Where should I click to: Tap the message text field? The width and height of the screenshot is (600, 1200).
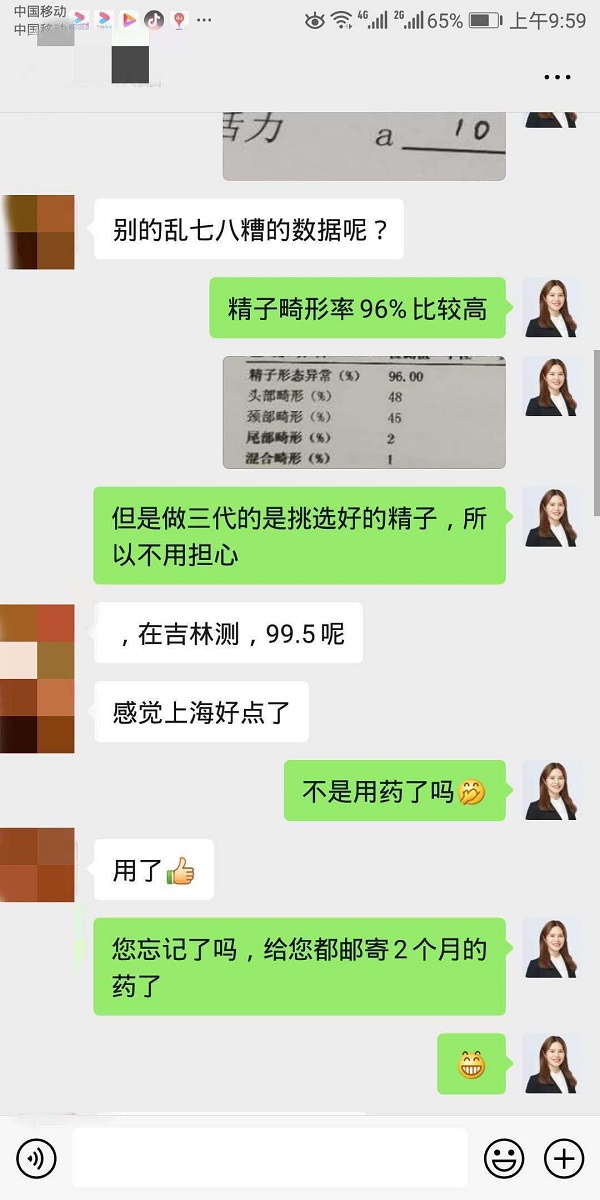[270, 1158]
